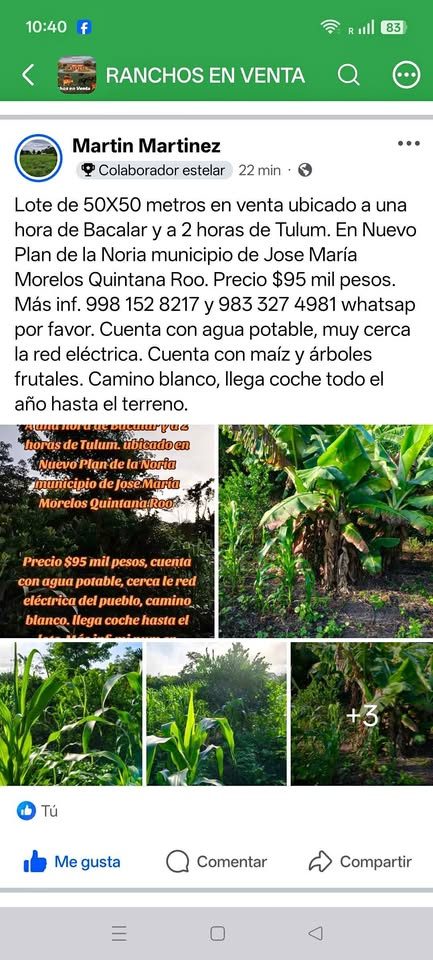This screenshot has height=960, width=433.
Task: Toggle Me gusta on this post
Action: (72, 862)
